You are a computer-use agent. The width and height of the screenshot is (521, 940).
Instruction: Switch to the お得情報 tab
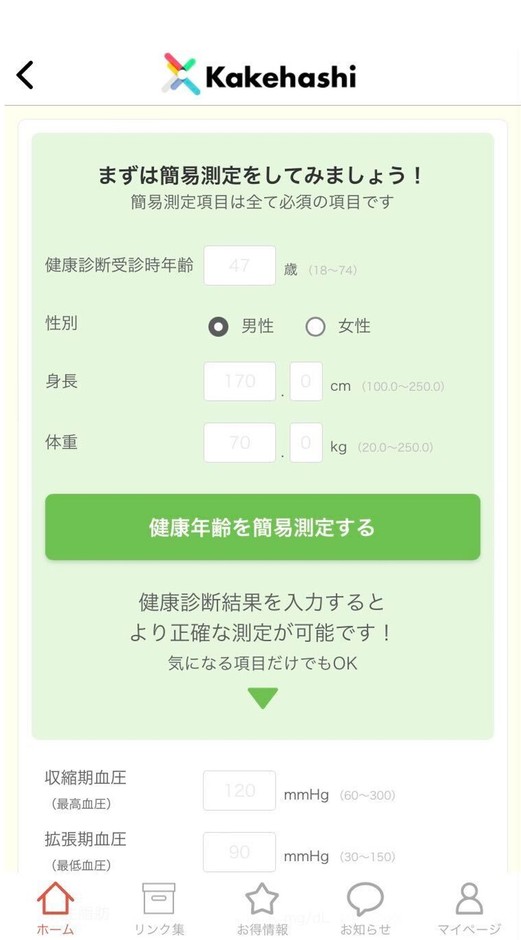point(262,908)
